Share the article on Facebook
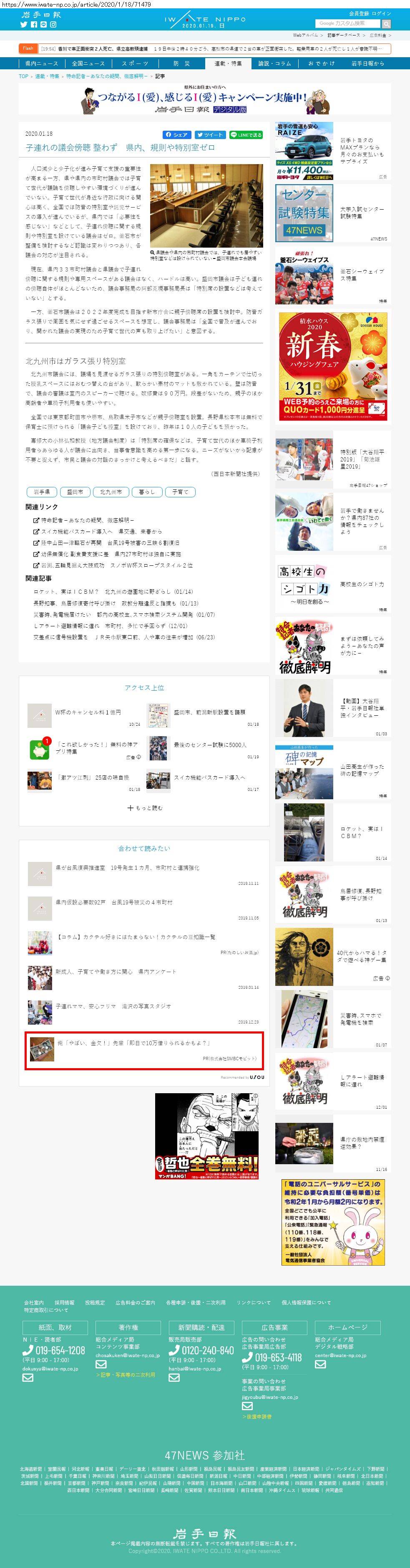The image size is (410, 1568). (176, 135)
